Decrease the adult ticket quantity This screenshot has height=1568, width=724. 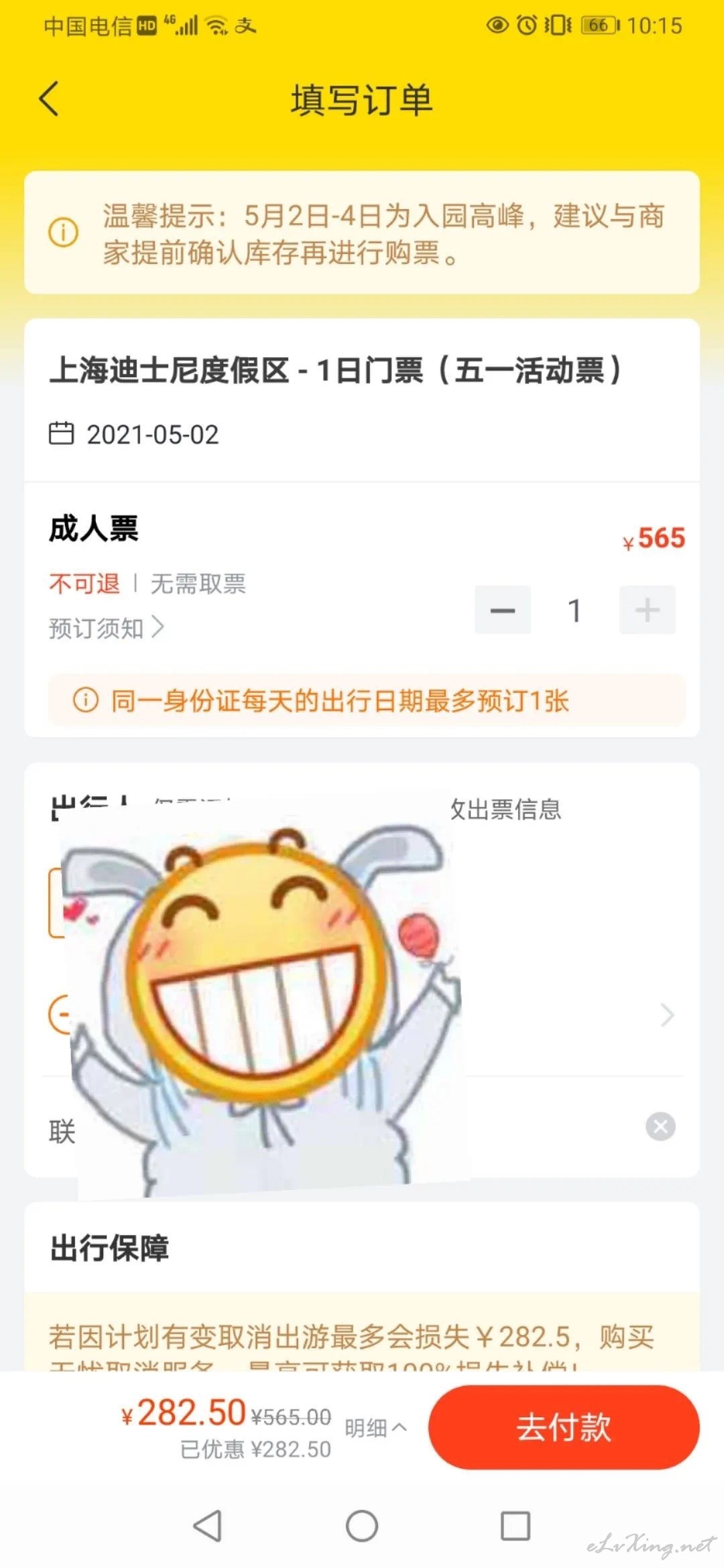pos(503,610)
